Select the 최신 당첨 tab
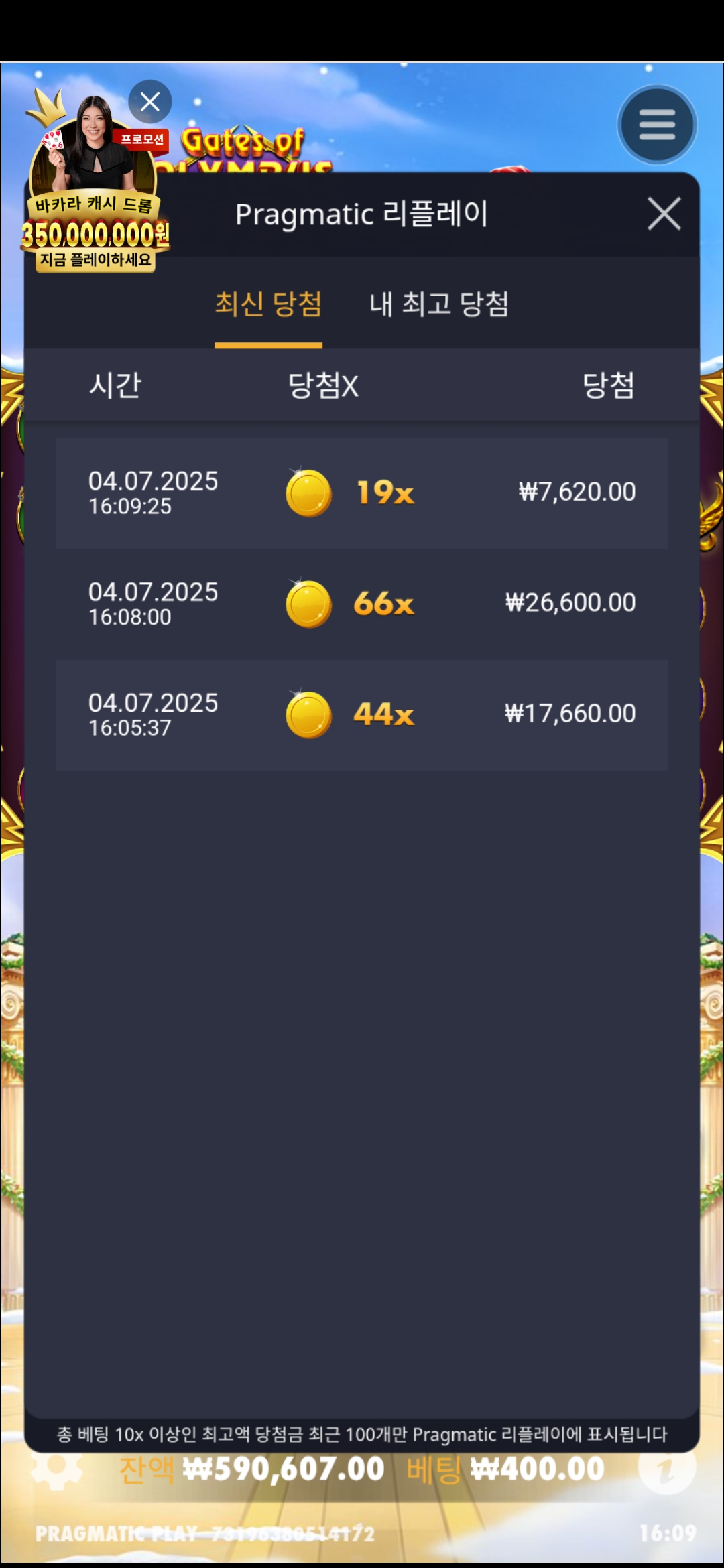The image size is (724, 1568). (268, 305)
